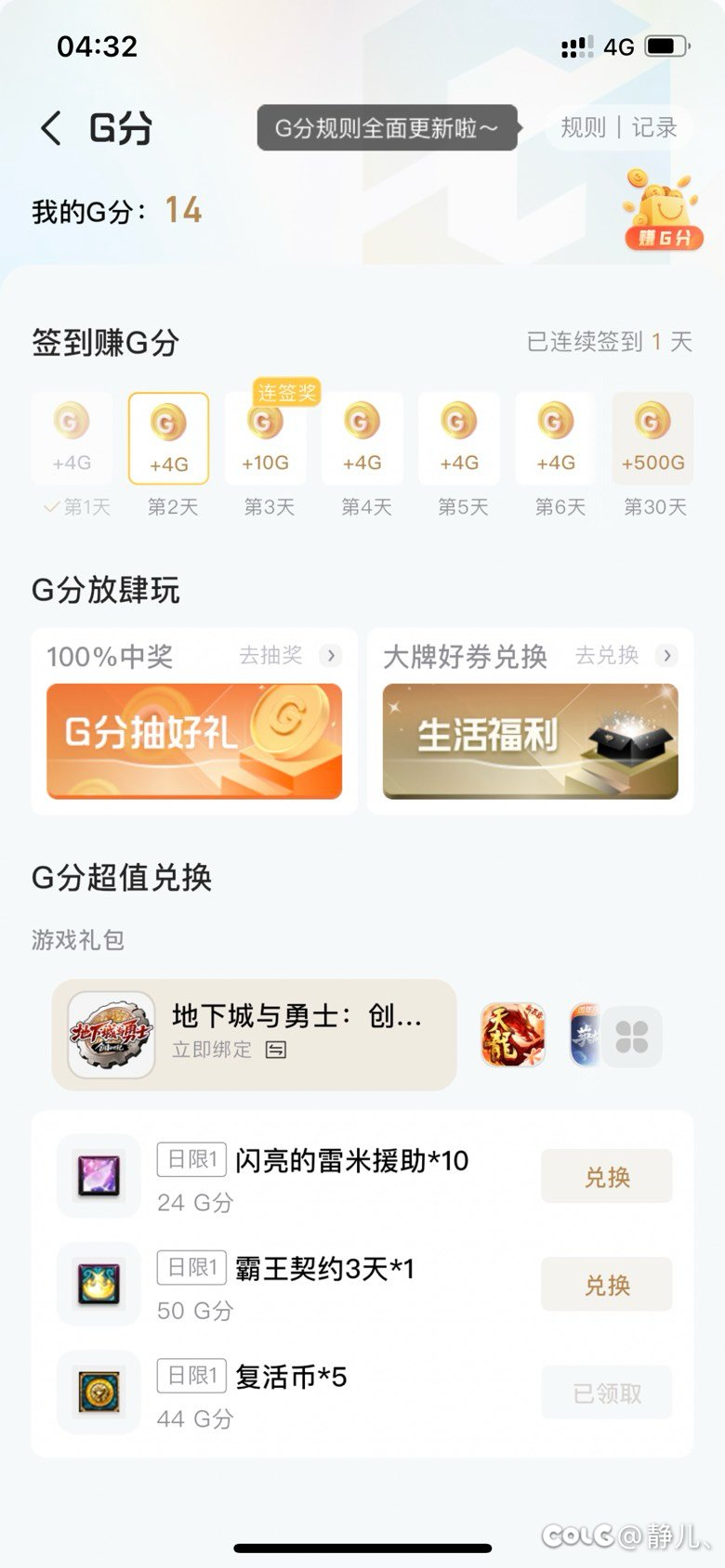
Task: Select the 第30天 +500G reward
Action: (x=652, y=438)
